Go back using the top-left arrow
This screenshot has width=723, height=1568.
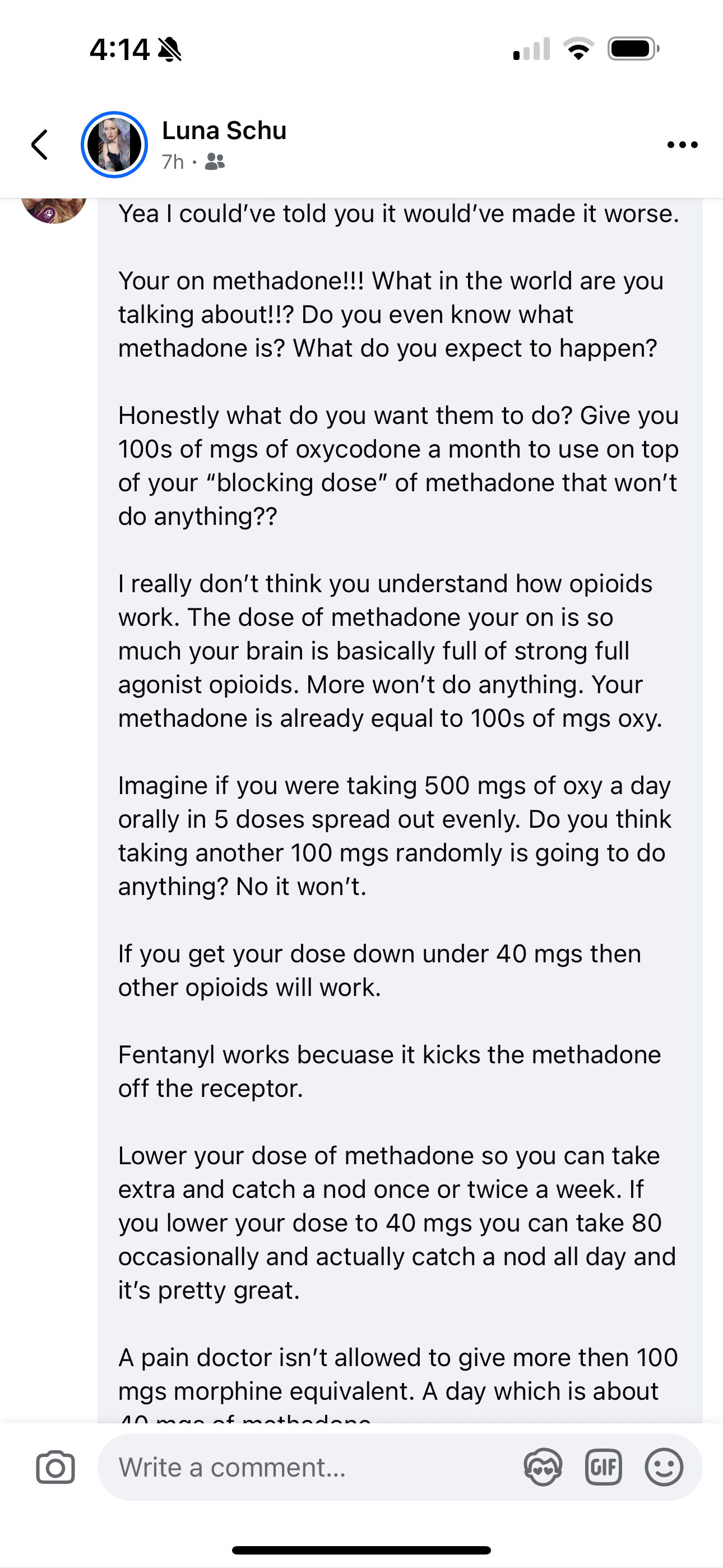[x=40, y=145]
